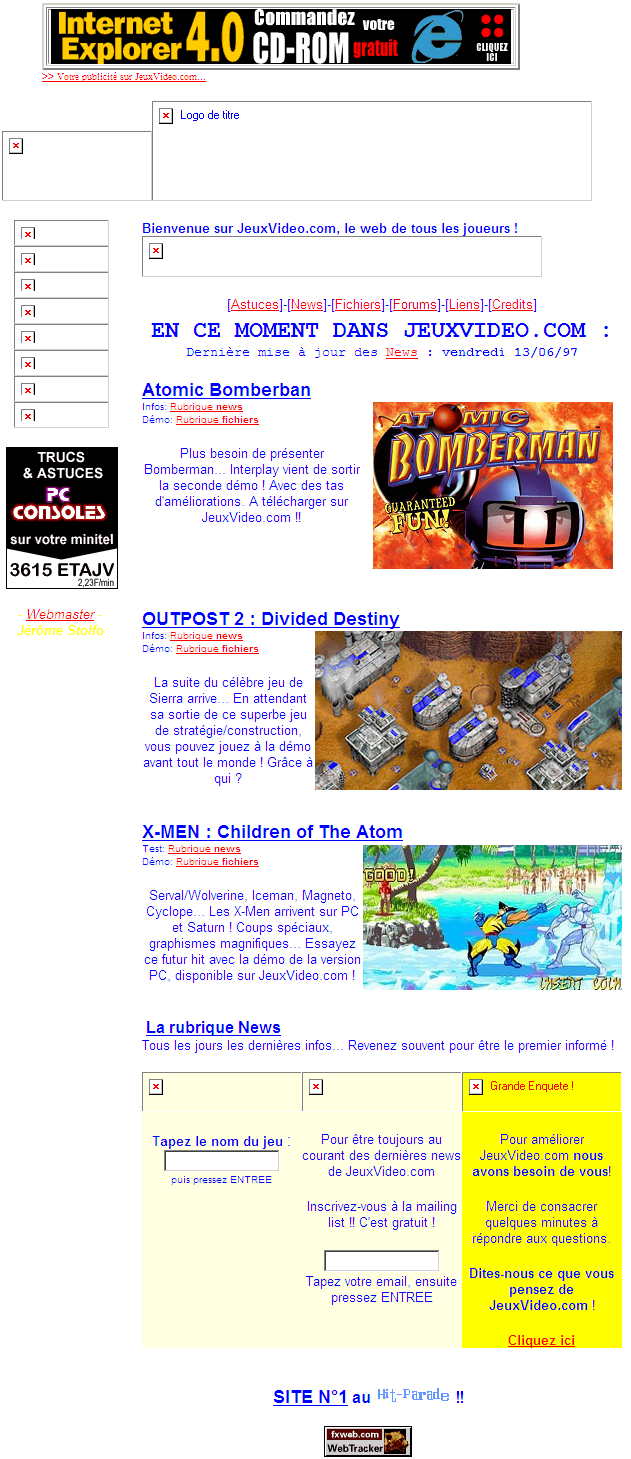Open the X-MEN : Children of The Atom title
The height and width of the screenshot is (1459, 631).
click(x=272, y=832)
